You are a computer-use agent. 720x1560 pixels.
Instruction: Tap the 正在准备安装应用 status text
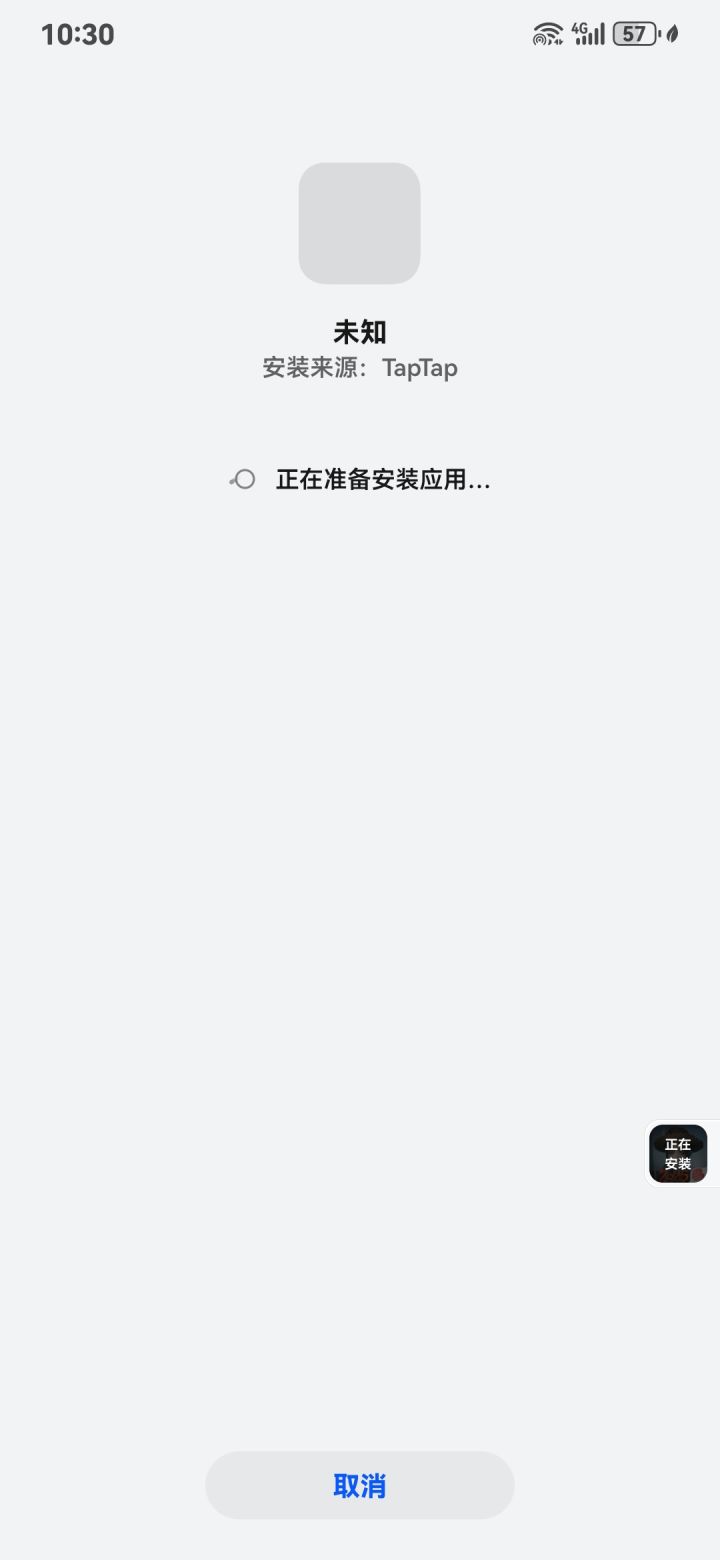380,479
